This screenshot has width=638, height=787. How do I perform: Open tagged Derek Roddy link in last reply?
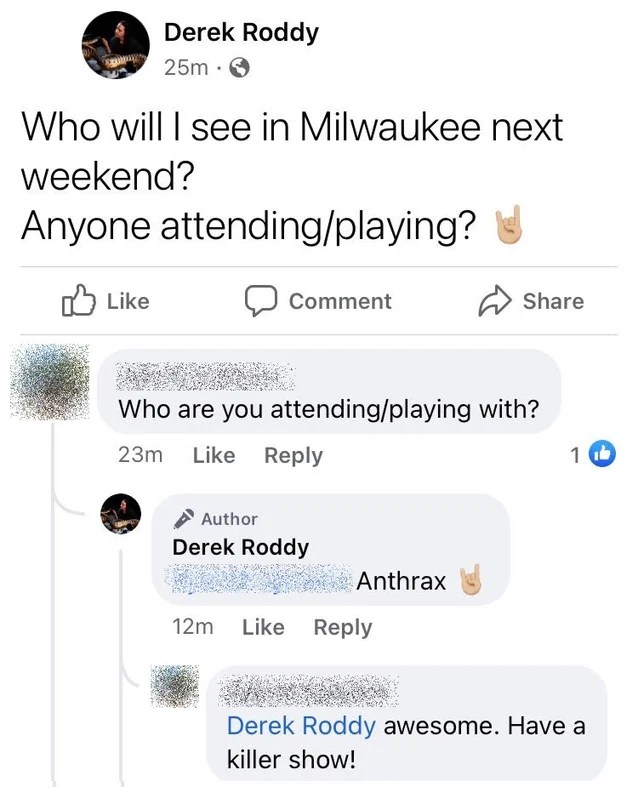point(302,725)
